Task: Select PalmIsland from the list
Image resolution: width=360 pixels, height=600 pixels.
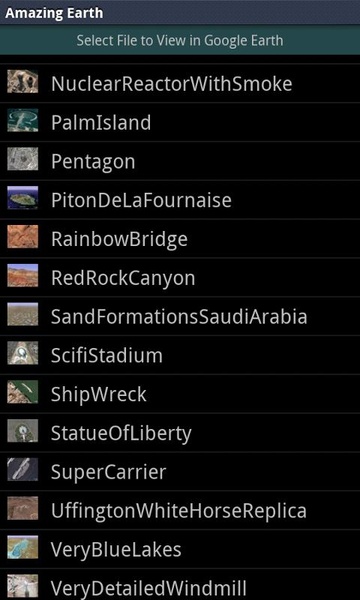Action: click(180, 122)
